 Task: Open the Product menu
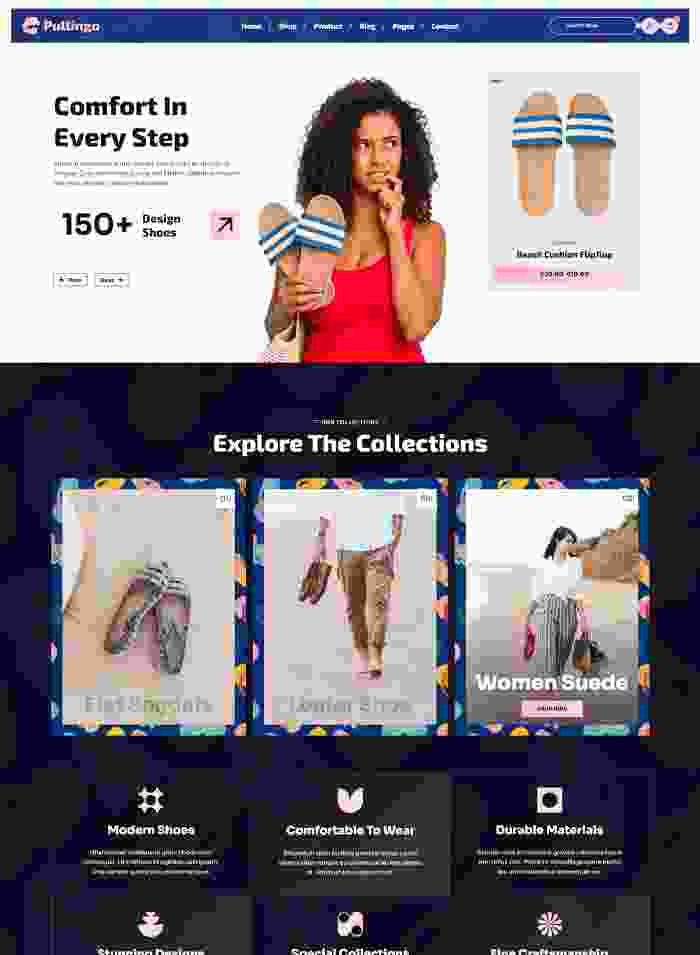327,26
